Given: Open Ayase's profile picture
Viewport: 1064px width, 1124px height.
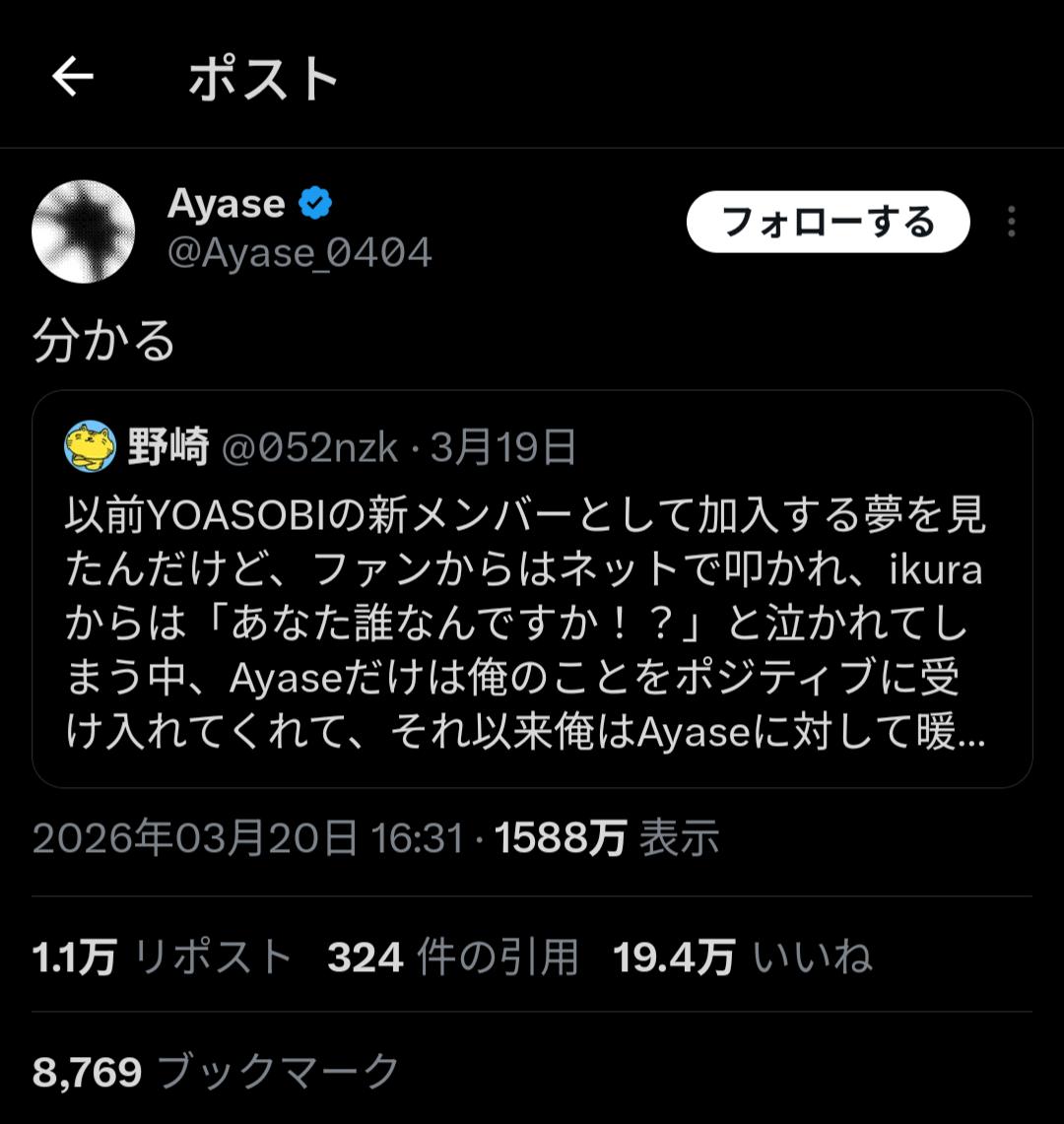Looking at the screenshot, I should (x=84, y=231).
